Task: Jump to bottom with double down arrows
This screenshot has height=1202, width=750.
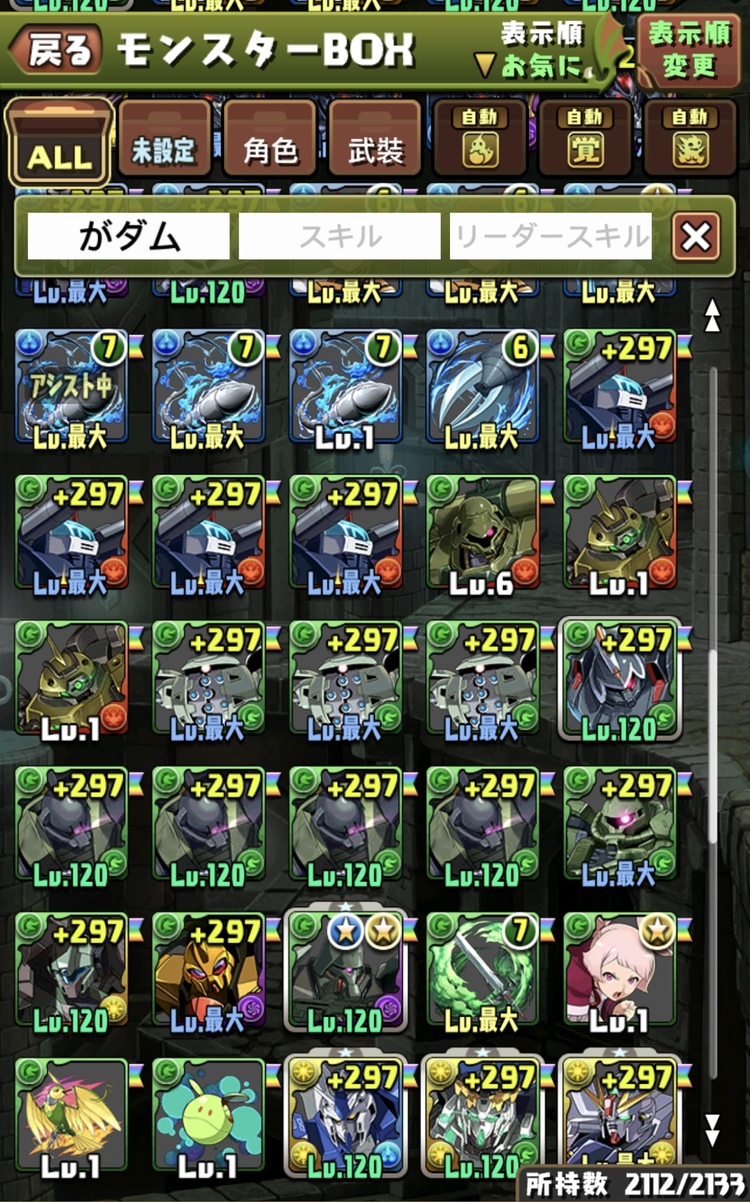Action: [712, 1130]
